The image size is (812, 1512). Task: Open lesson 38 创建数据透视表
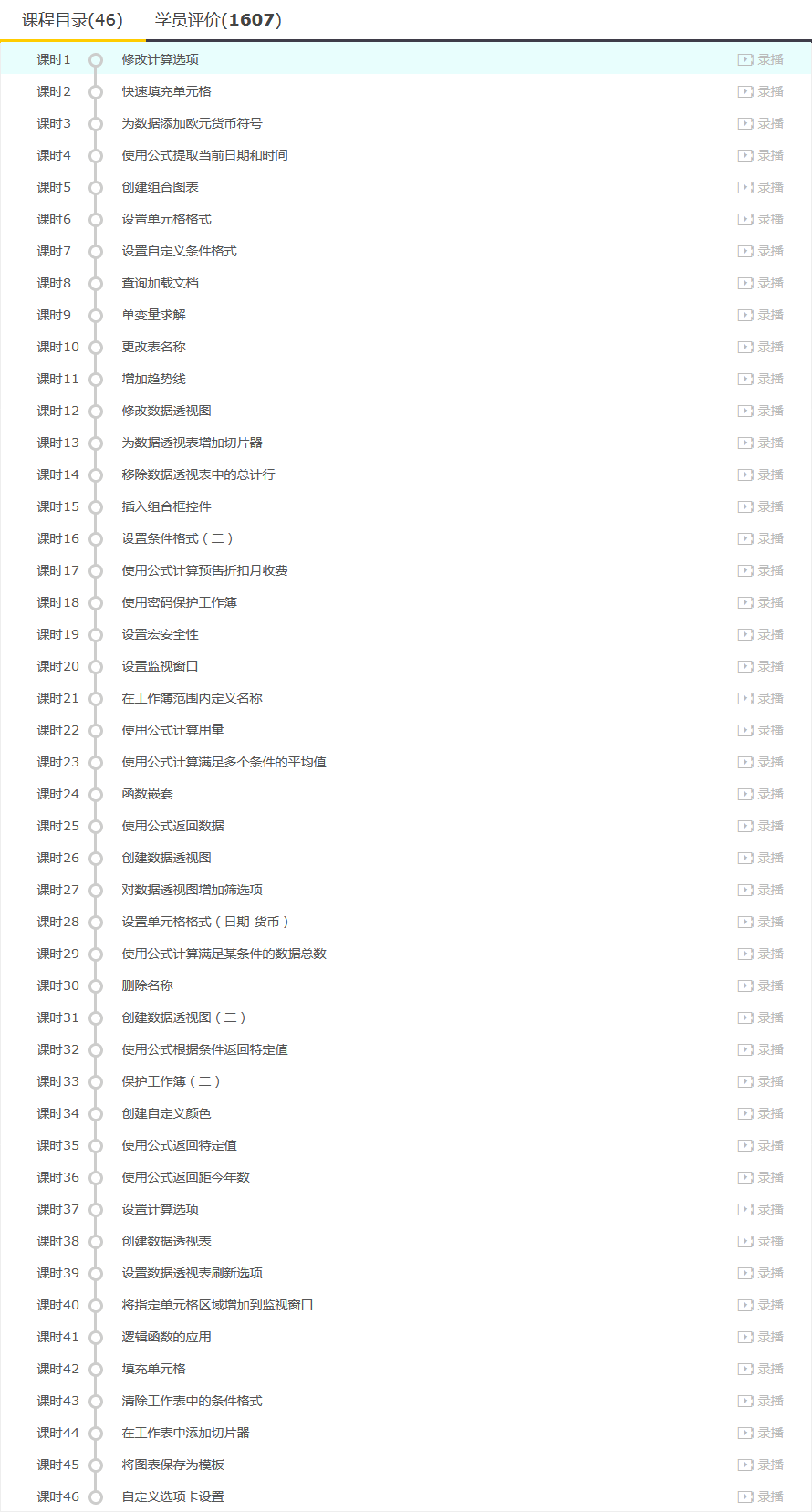click(166, 1241)
